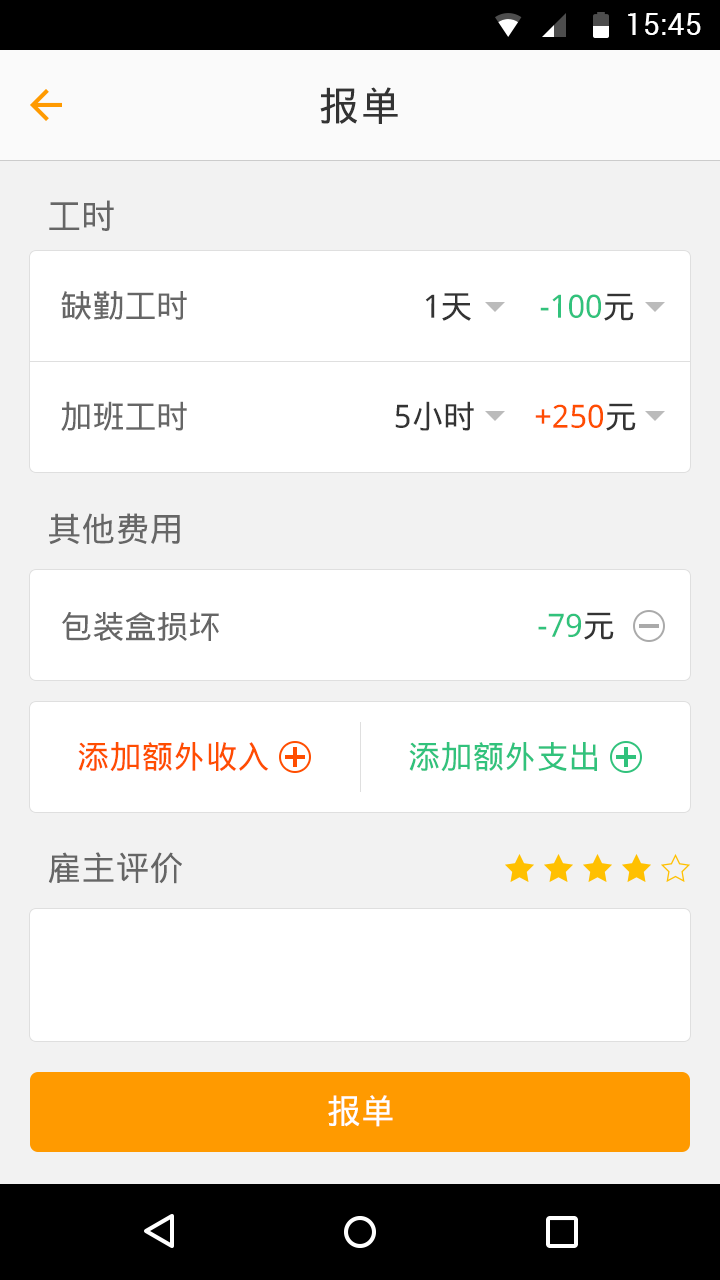The image size is (720, 1280).
Task: Open the +250元 overtime pay dropdown
Action: tap(599, 416)
